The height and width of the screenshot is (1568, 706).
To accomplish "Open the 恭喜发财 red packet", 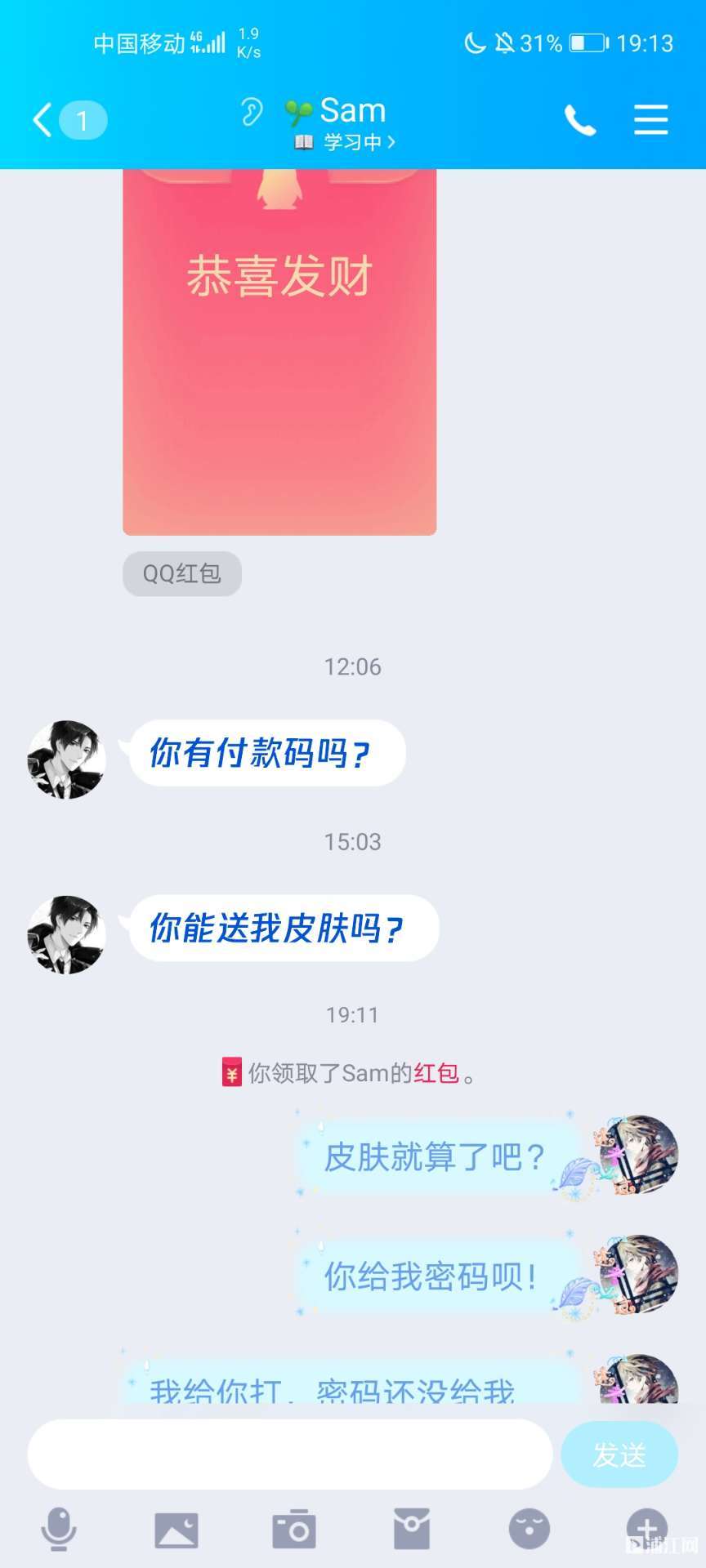I will 279,351.
